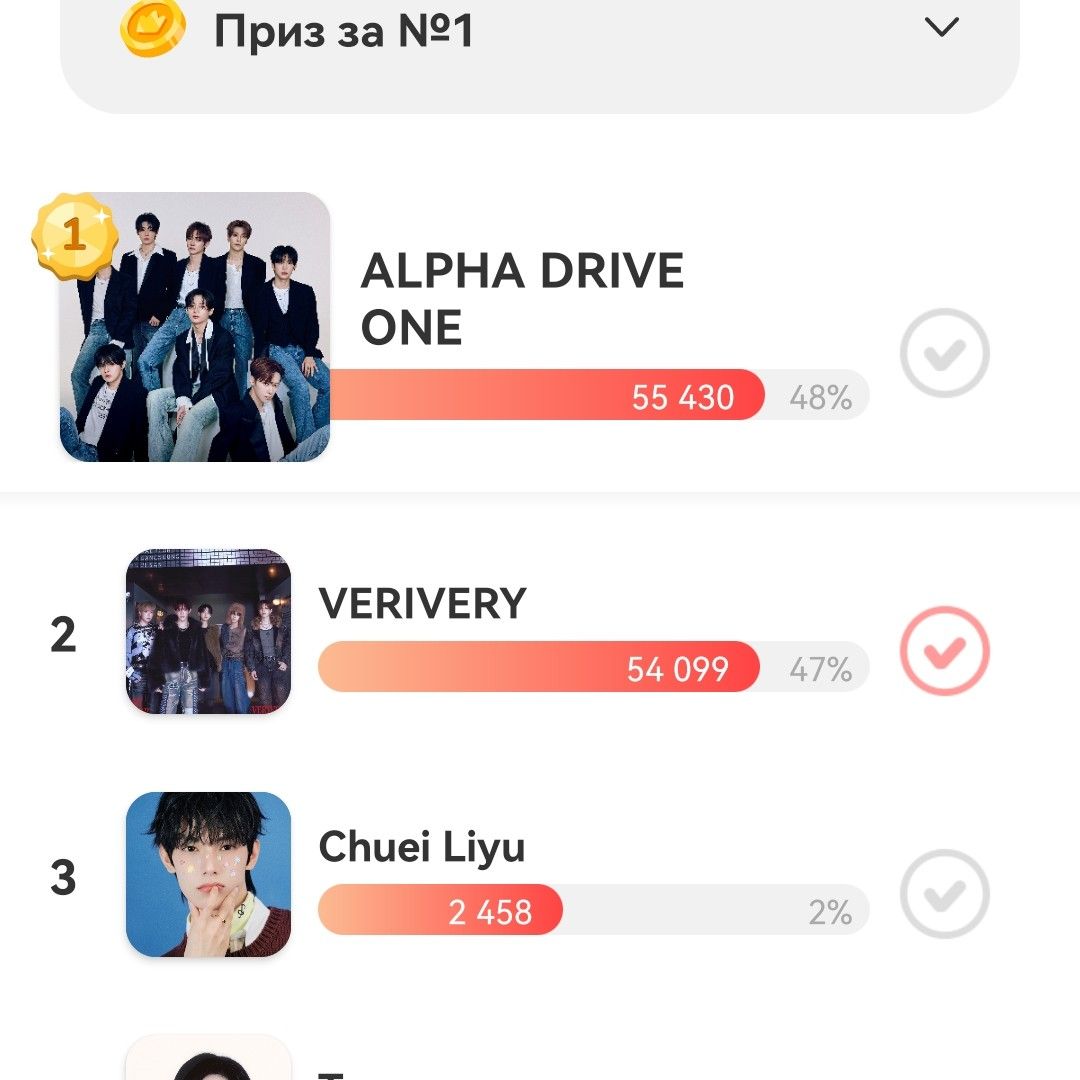Toggle the vote checkmark for VERIVERY
This screenshot has width=1080, height=1080.
[944, 651]
